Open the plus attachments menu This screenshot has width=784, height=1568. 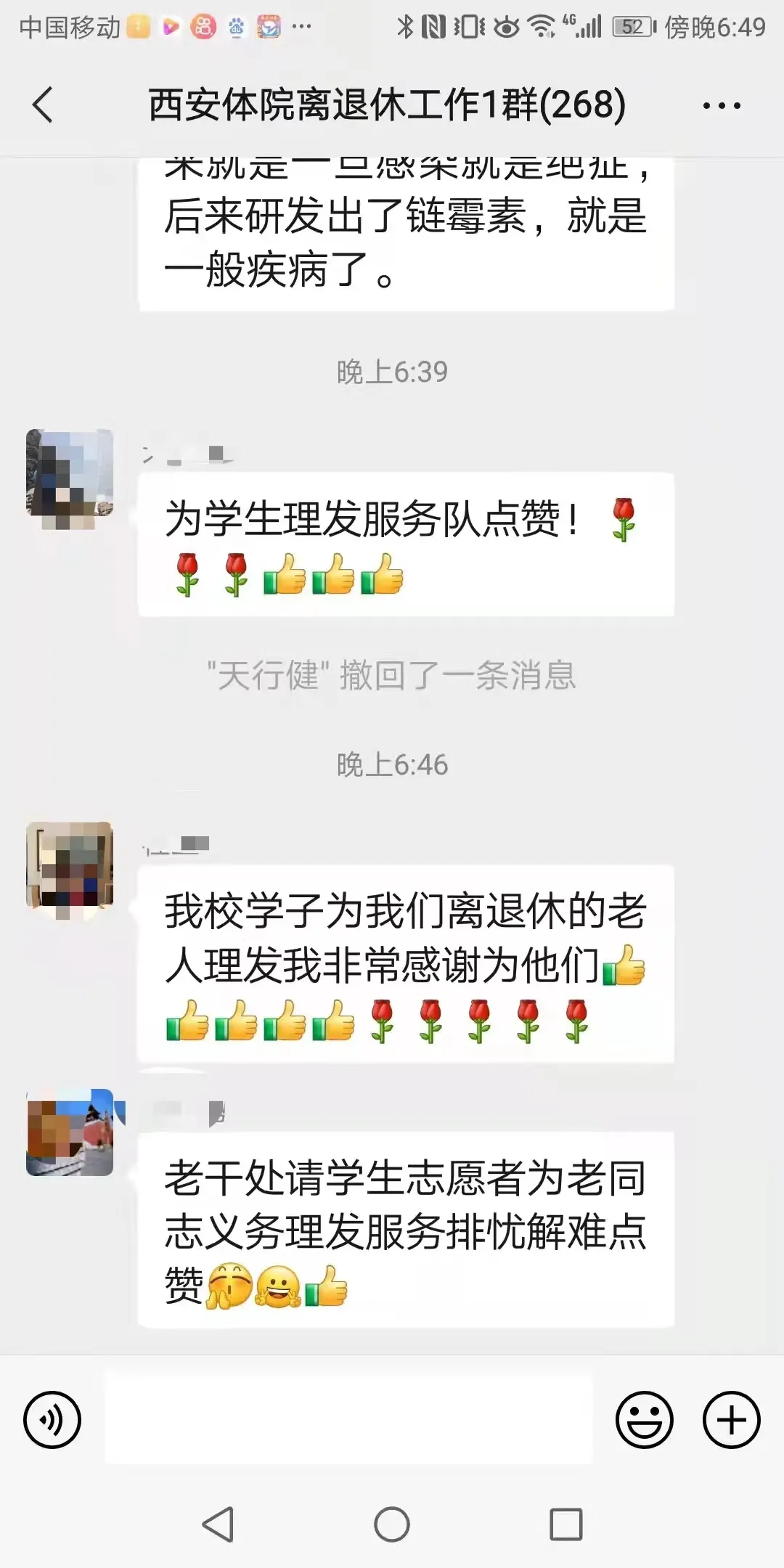point(731,1420)
